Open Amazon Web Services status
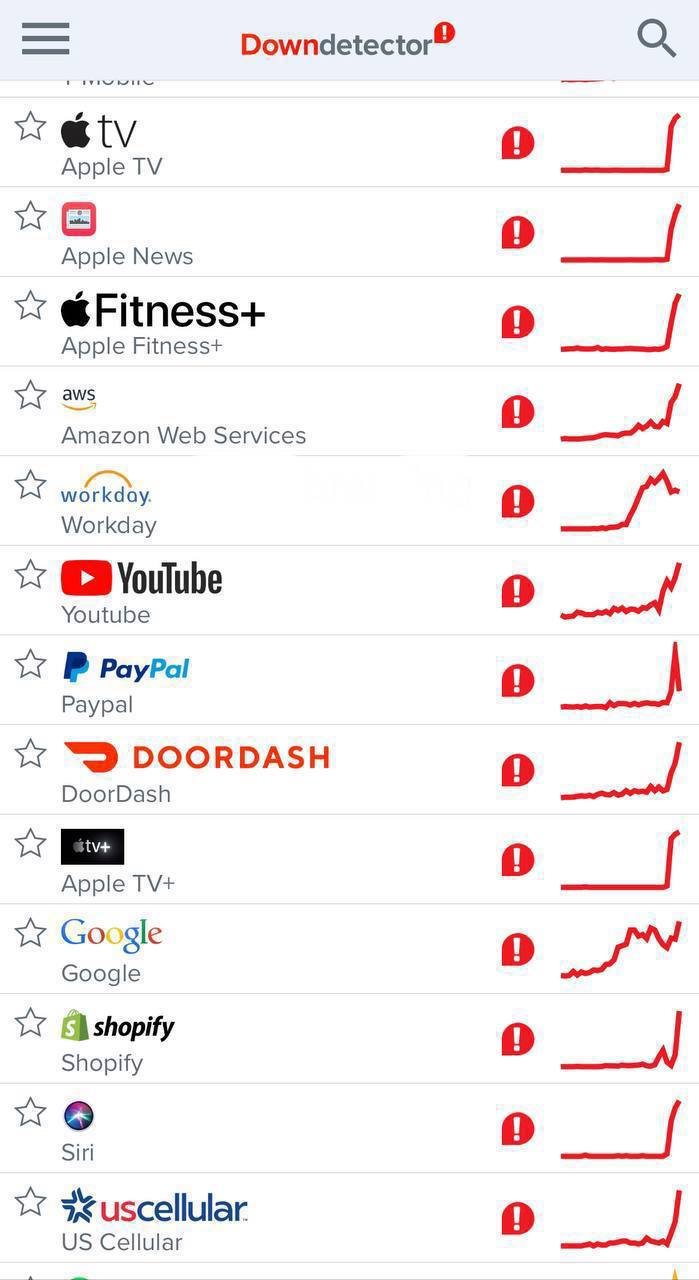This screenshot has height=1280, width=699. pos(300,413)
